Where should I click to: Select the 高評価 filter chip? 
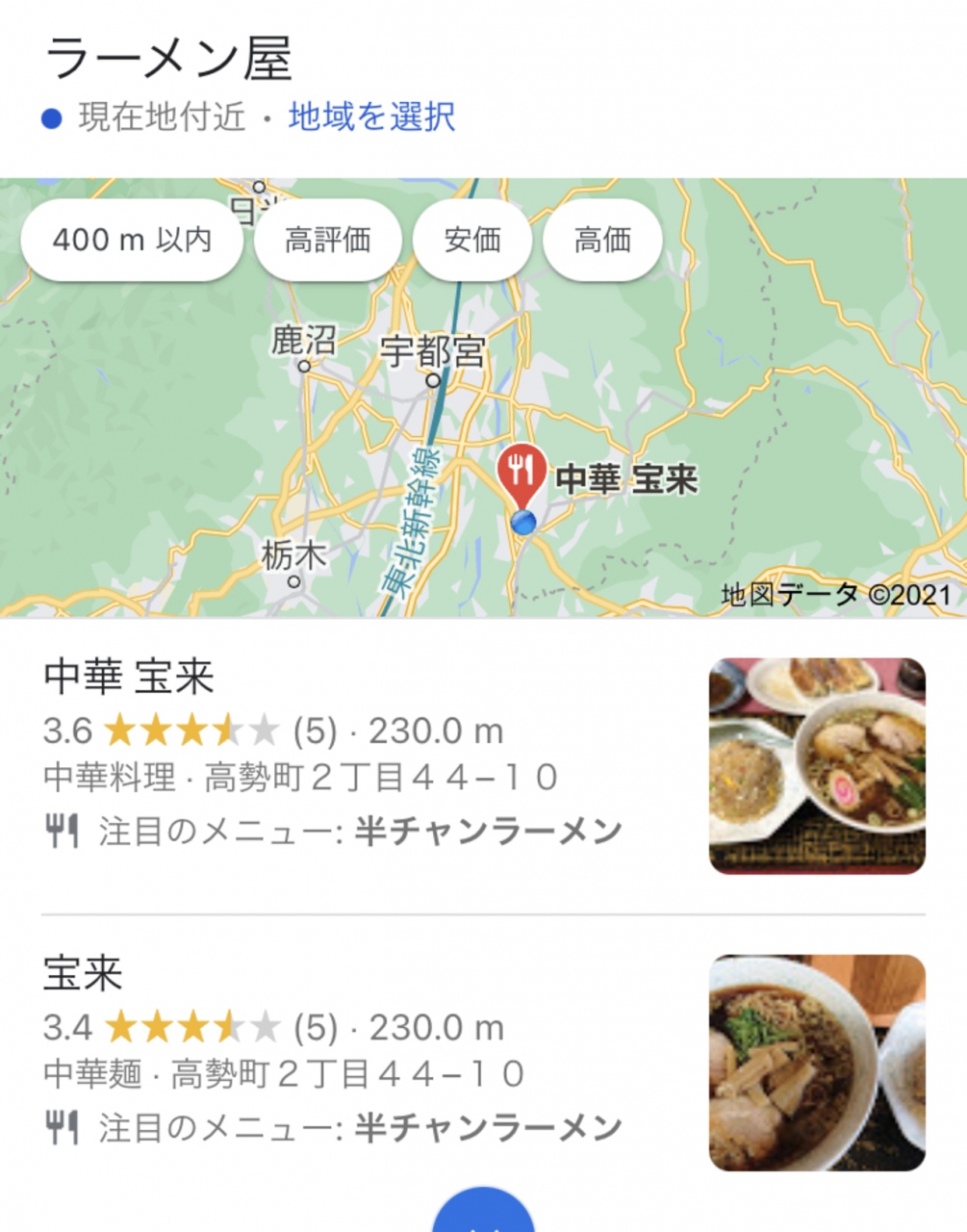click(327, 240)
